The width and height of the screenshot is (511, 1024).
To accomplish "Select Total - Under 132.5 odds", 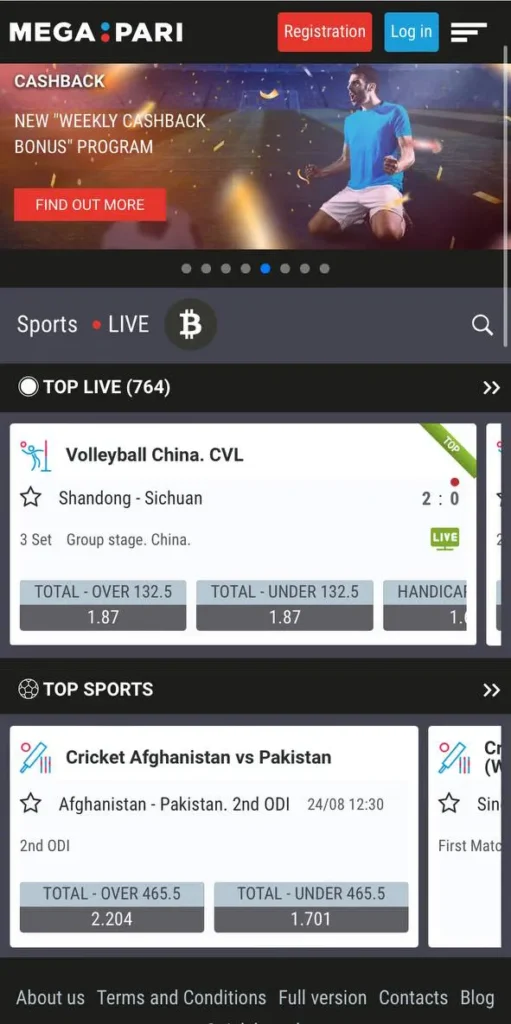I will click(285, 605).
